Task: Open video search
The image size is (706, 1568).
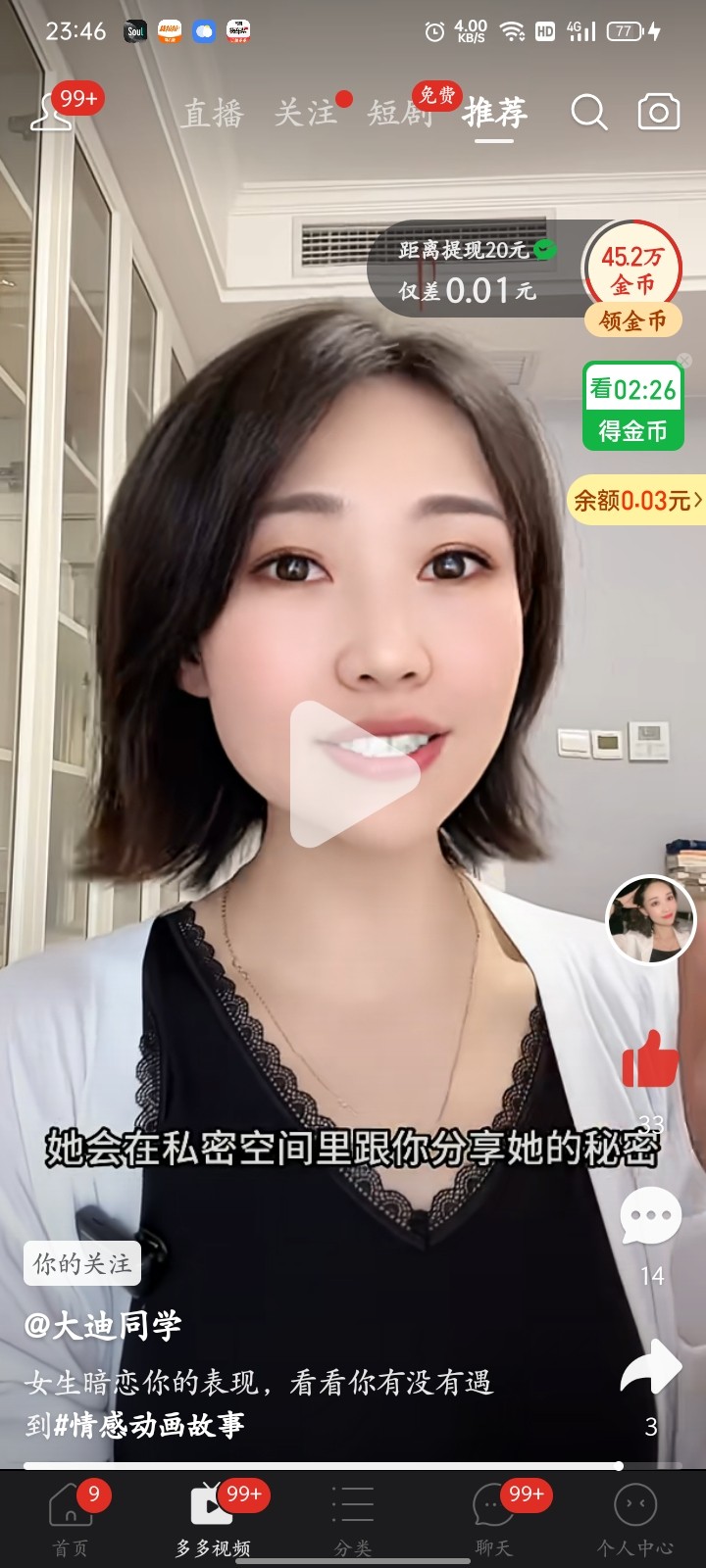Action: (588, 113)
